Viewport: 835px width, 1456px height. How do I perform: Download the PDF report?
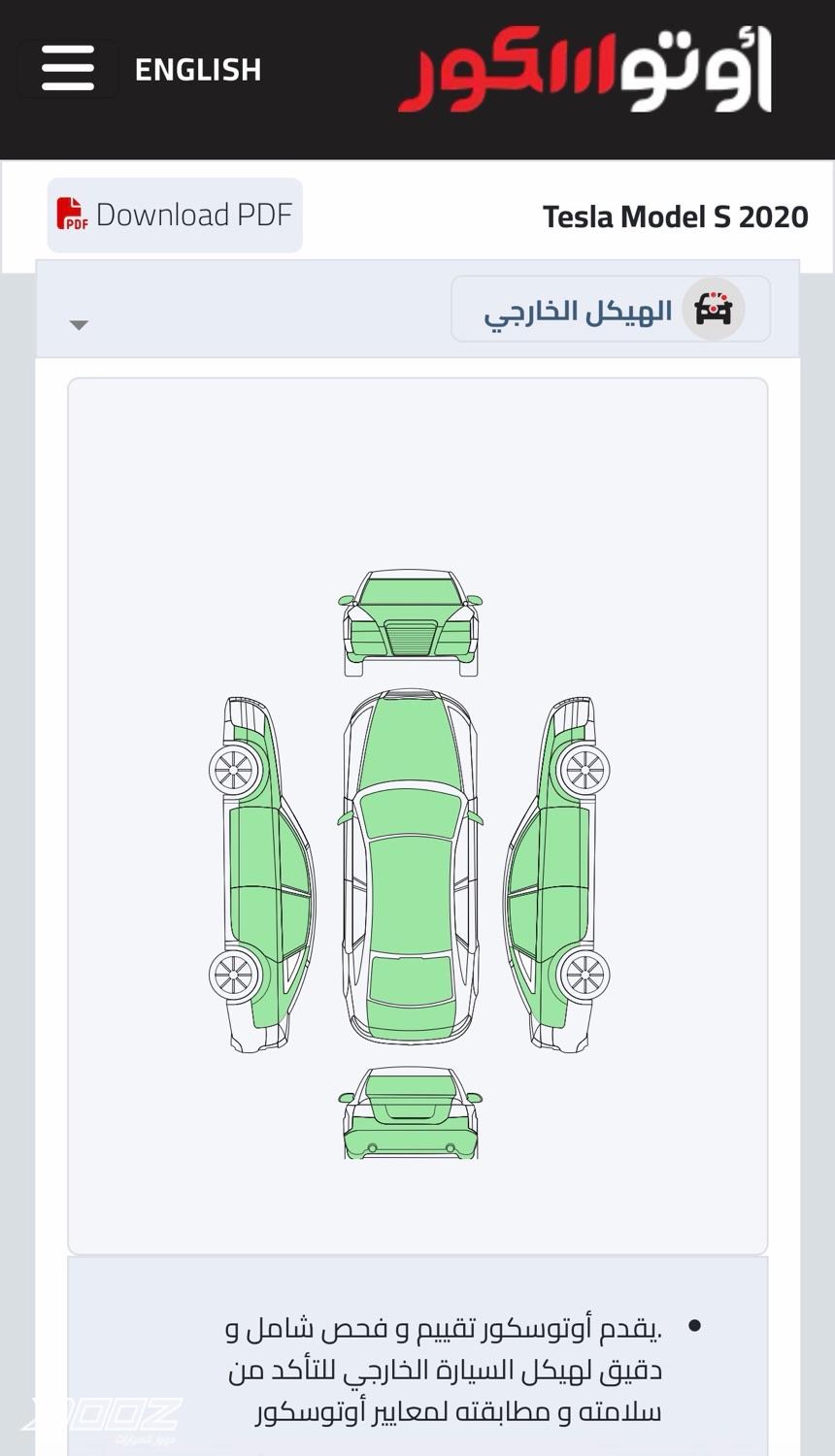click(x=175, y=215)
